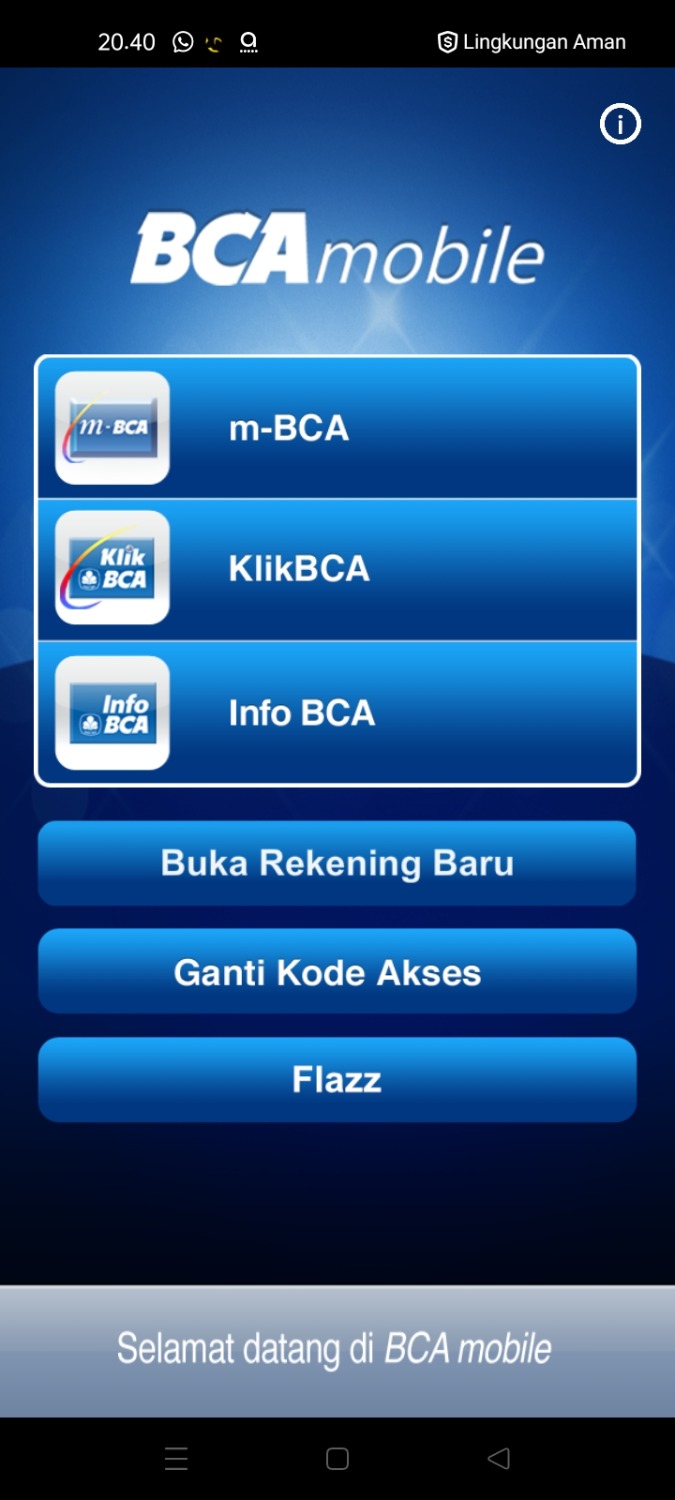Choose Ganti Kode Akses

pyautogui.click(x=337, y=972)
